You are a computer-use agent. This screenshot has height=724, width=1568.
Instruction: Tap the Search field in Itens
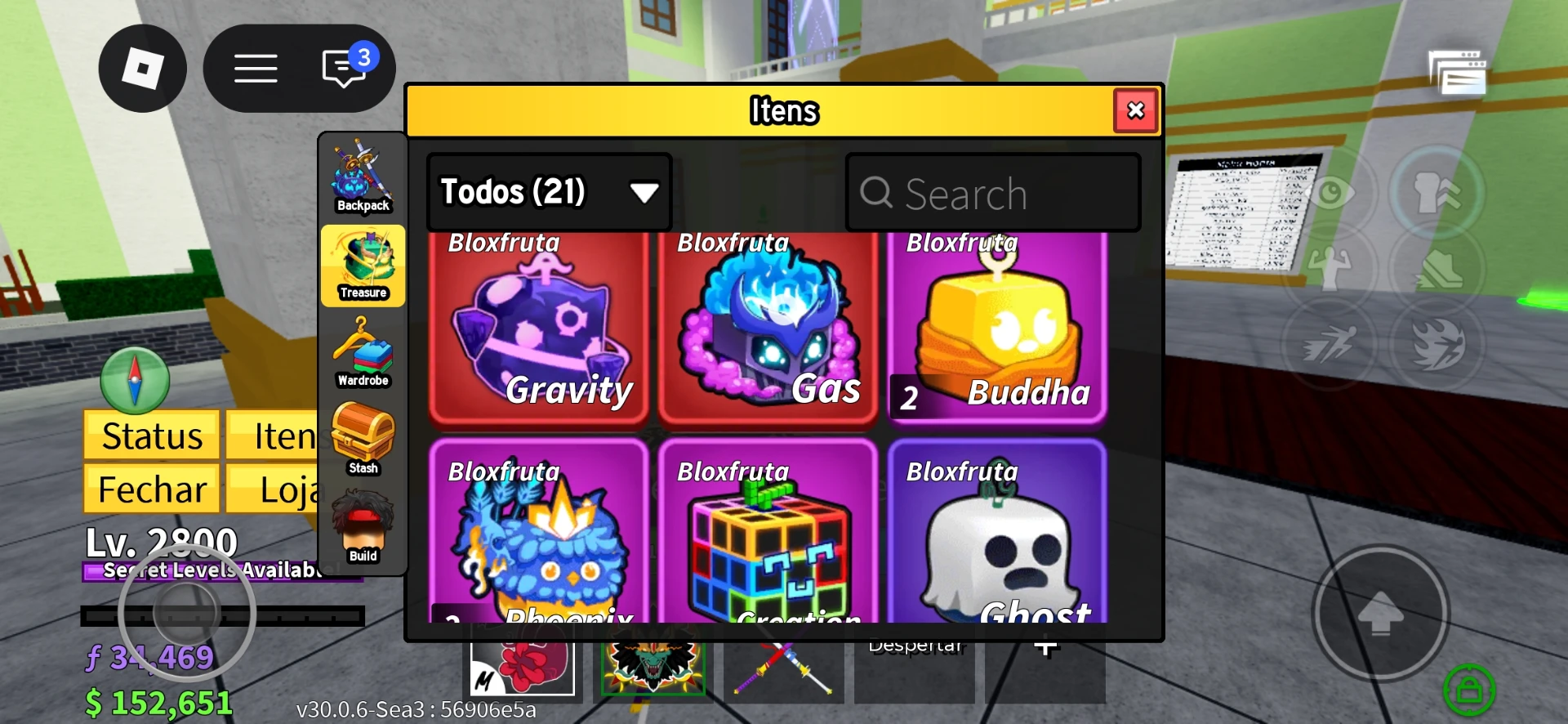(x=993, y=193)
